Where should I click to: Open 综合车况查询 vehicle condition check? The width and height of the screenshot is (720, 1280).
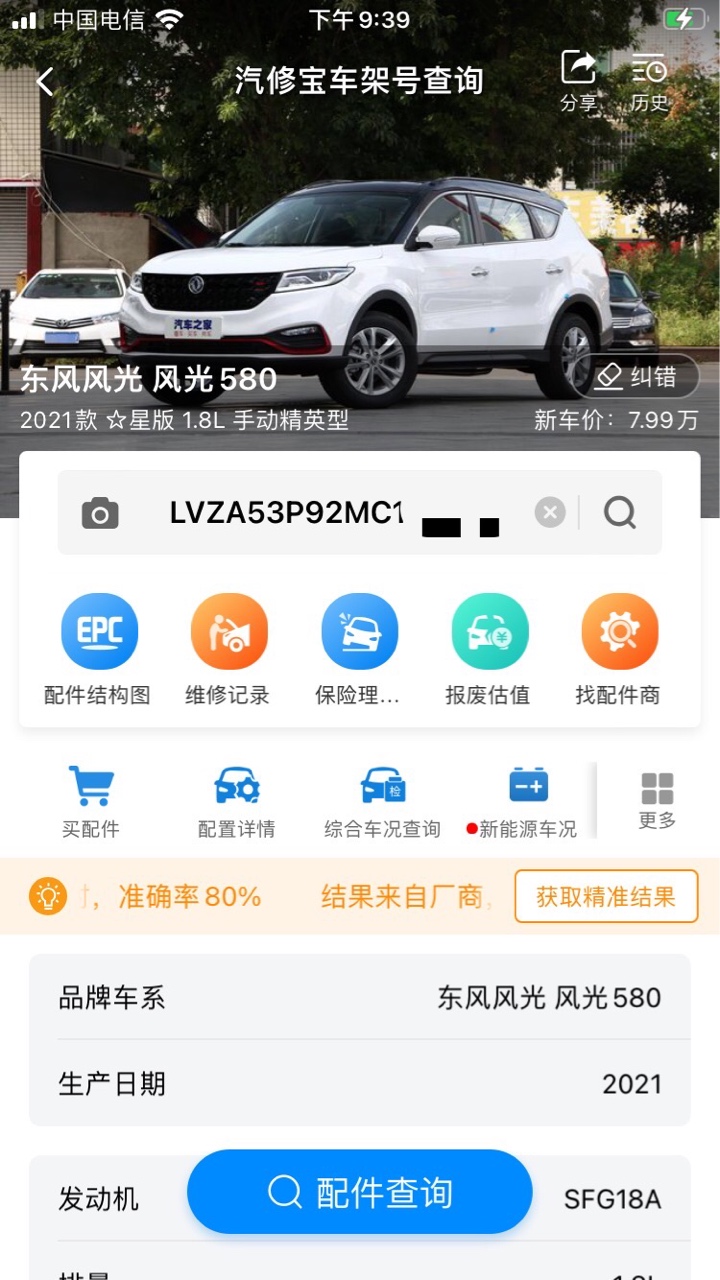382,801
